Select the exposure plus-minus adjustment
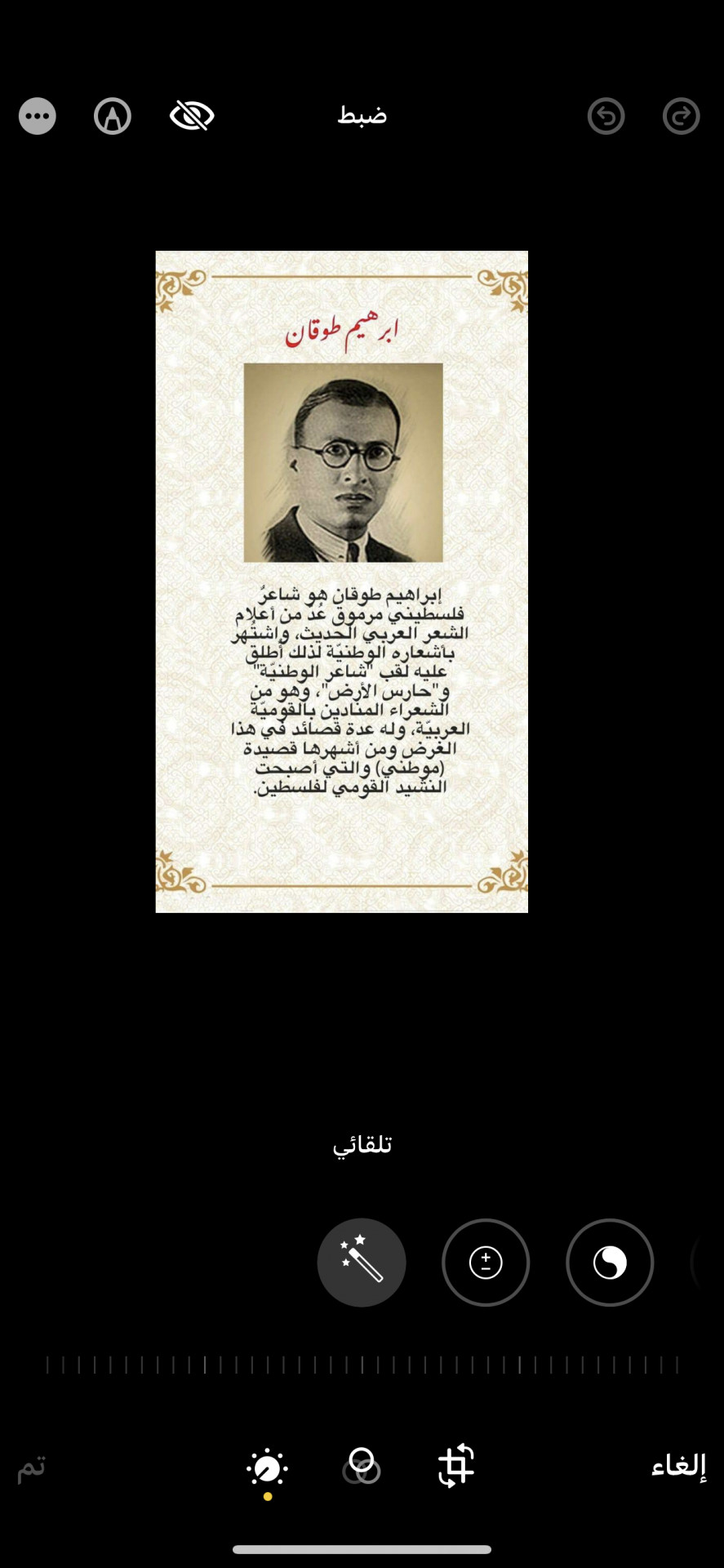The width and height of the screenshot is (724, 1568). point(486,1263)
